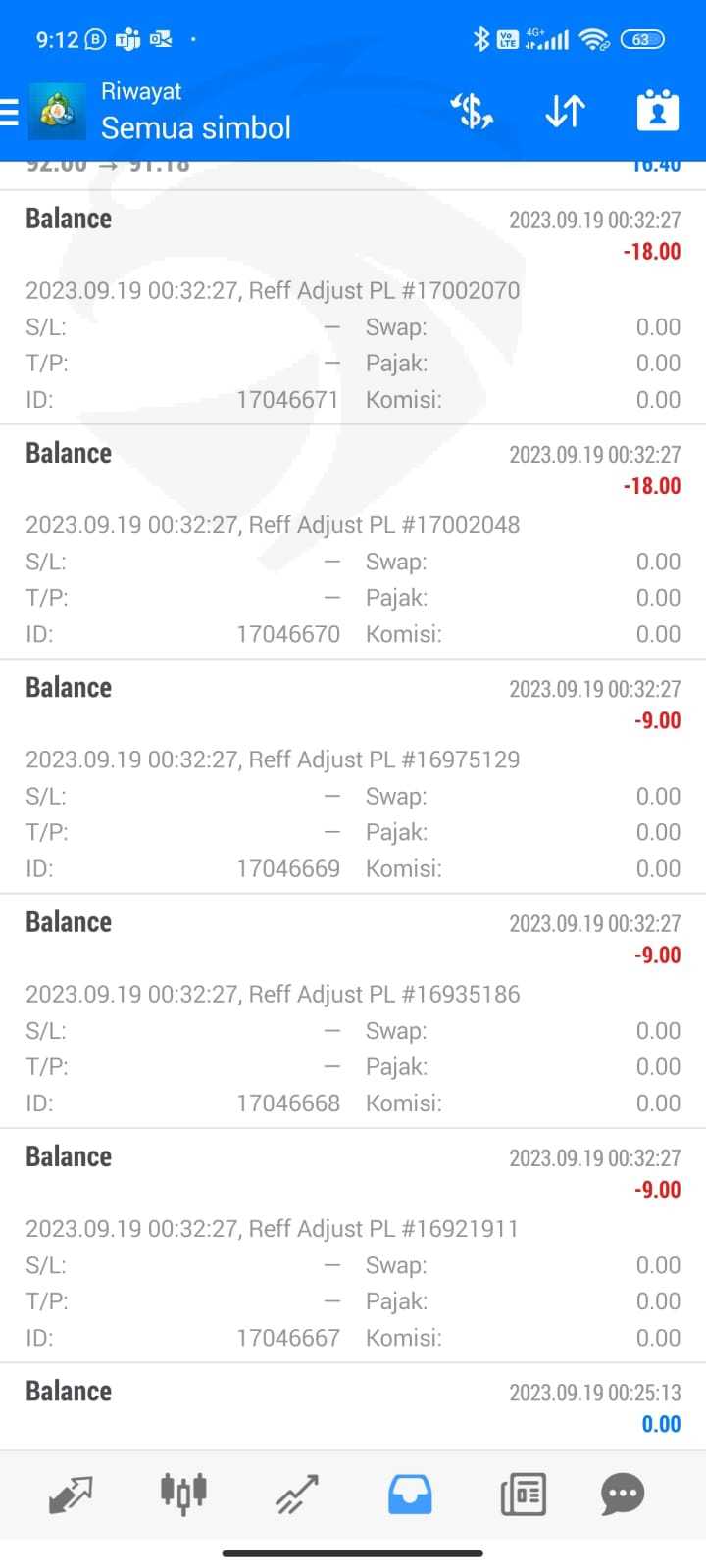Open Balance entry with ID 17046671
706x1568 pixels.
pos(353,308)
